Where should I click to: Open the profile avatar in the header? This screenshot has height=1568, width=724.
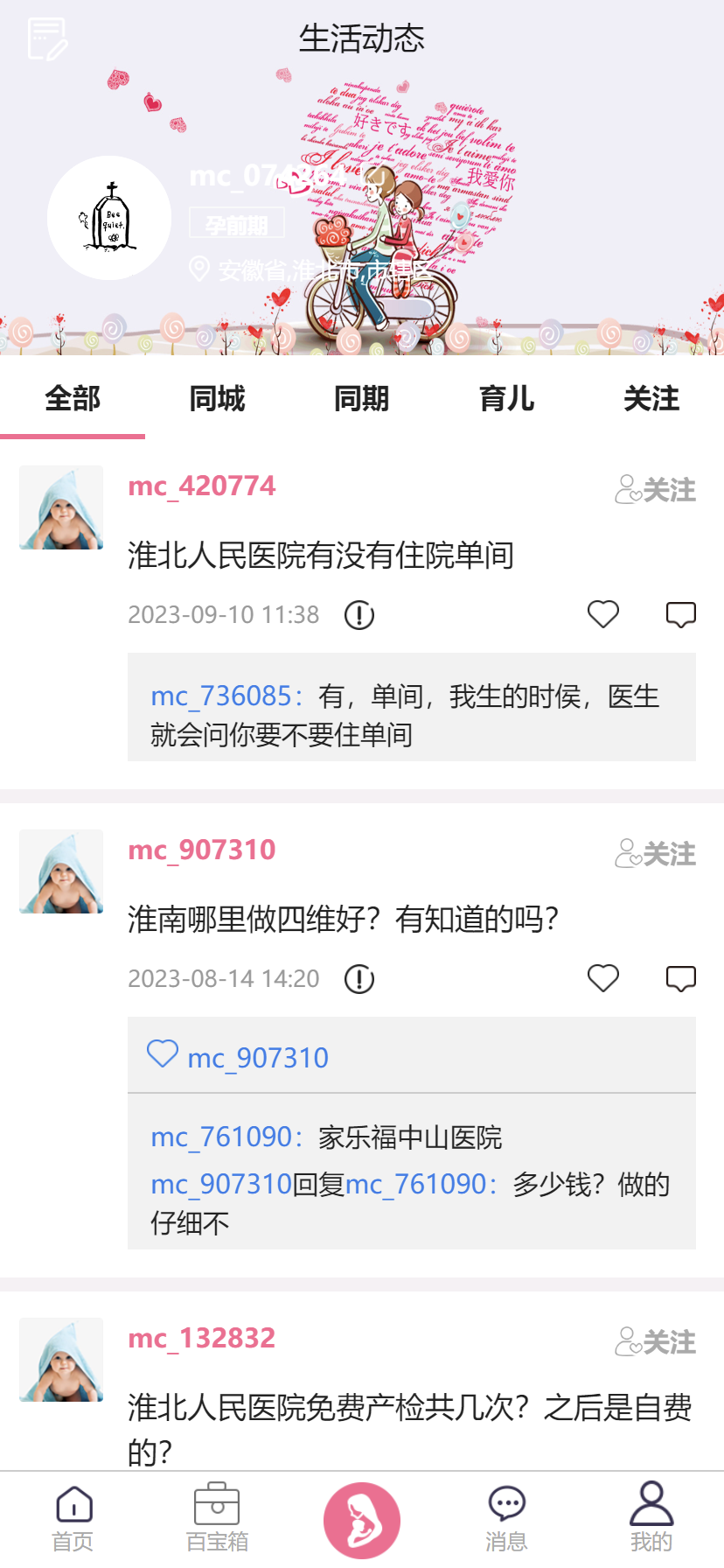(x=109, y=218)
